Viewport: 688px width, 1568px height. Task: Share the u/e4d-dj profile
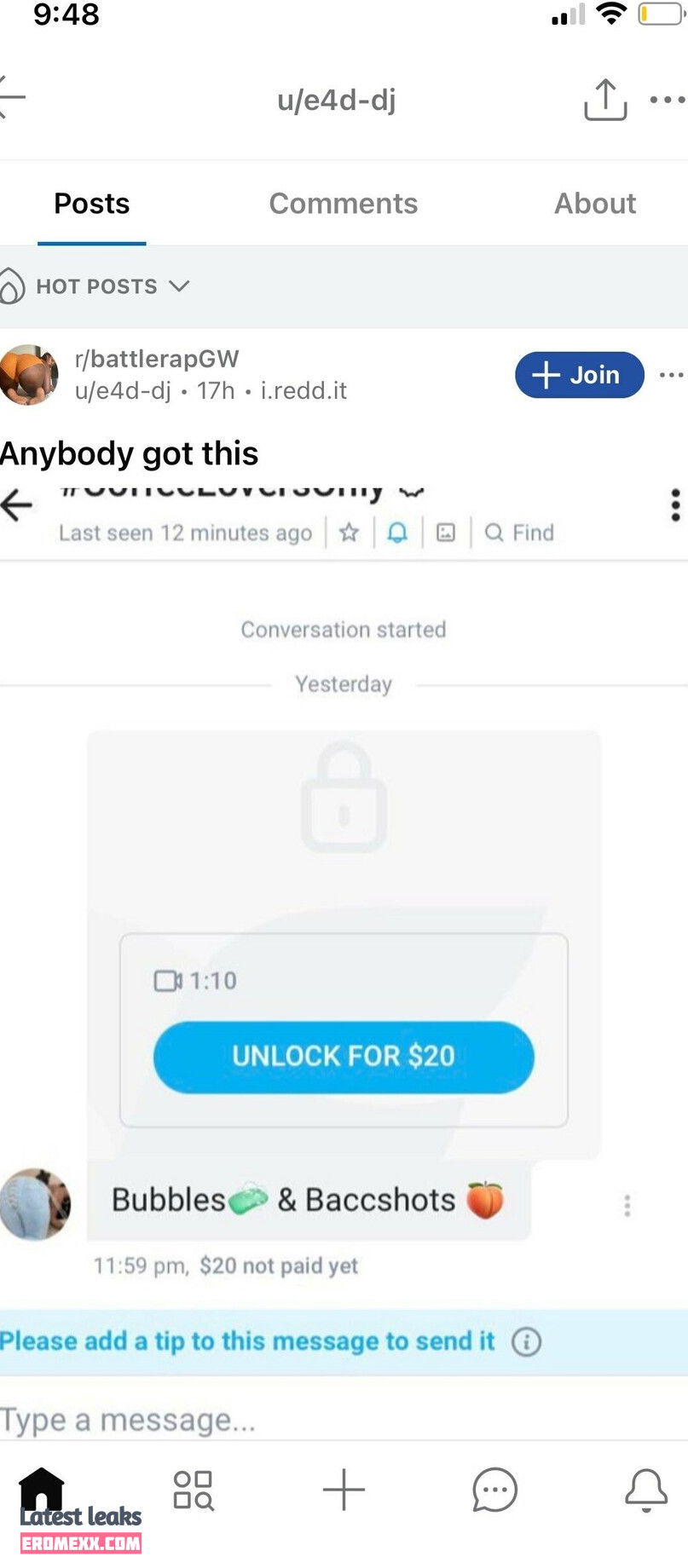tap(604, 100)
